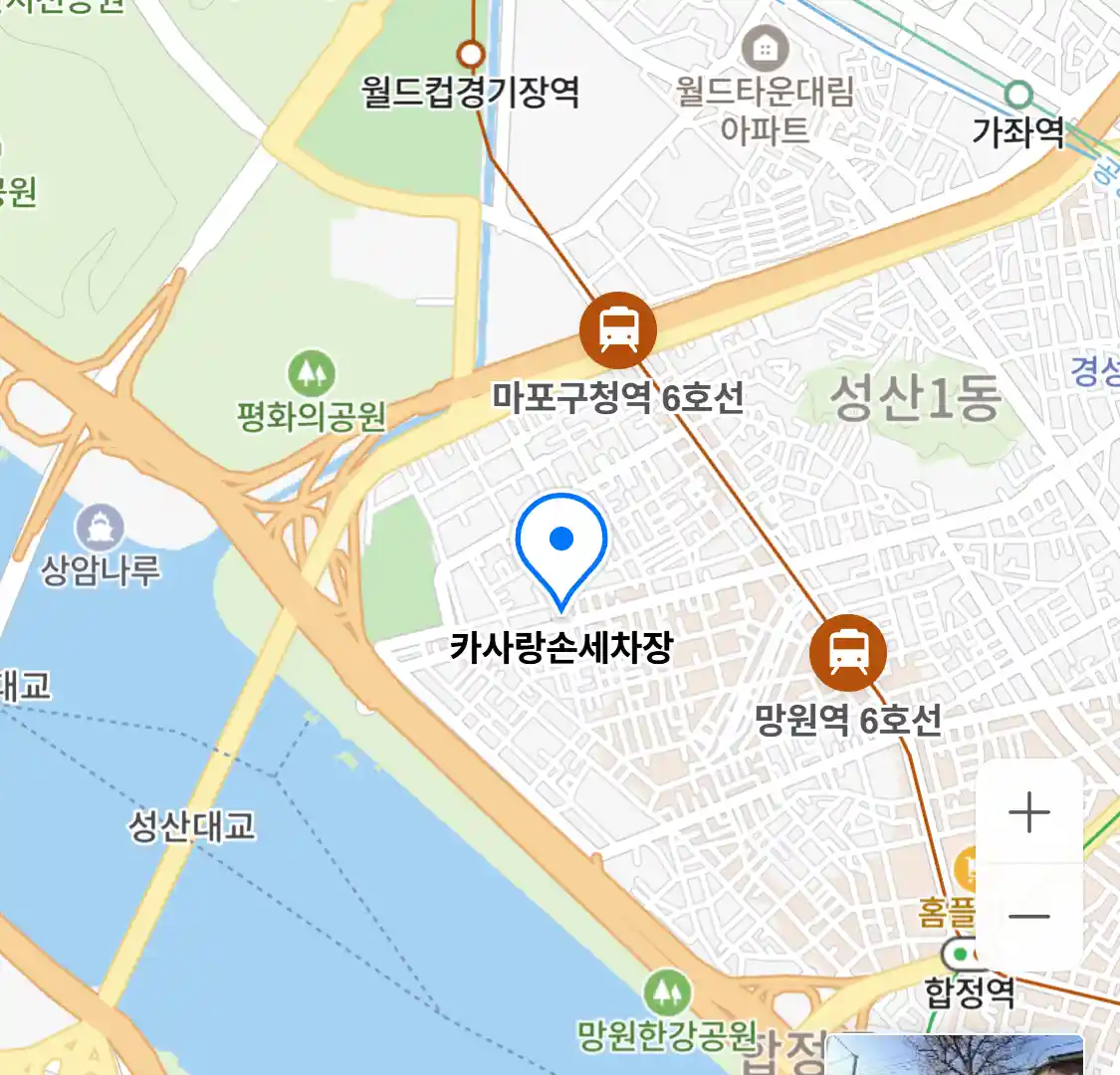Tap the 월드타운대림 아파트 marker
The image size is (1120, 1075).
click(765, 48)
